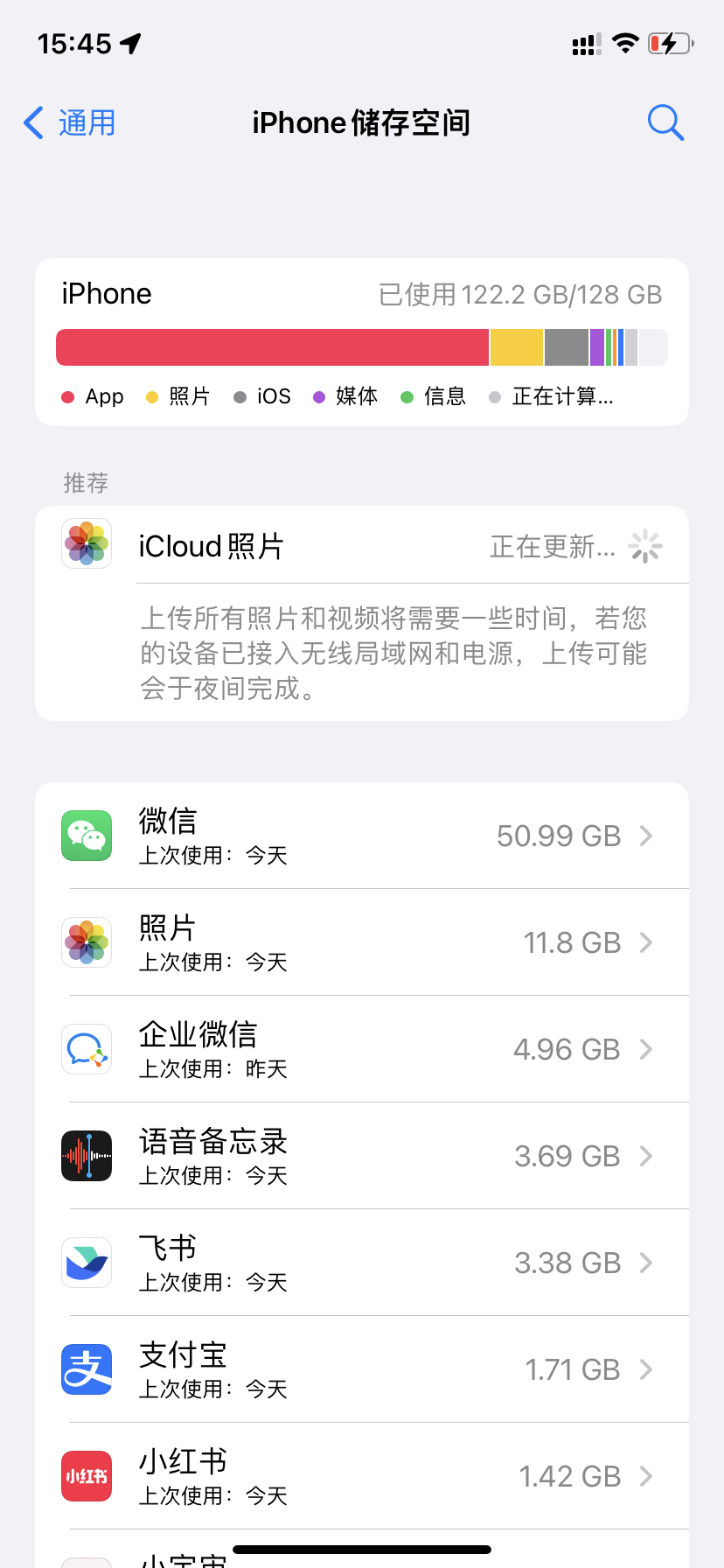This screenshot has width=724, height=1568.
Task: Open 微信 storage details
Action: (x=362, y=836)
